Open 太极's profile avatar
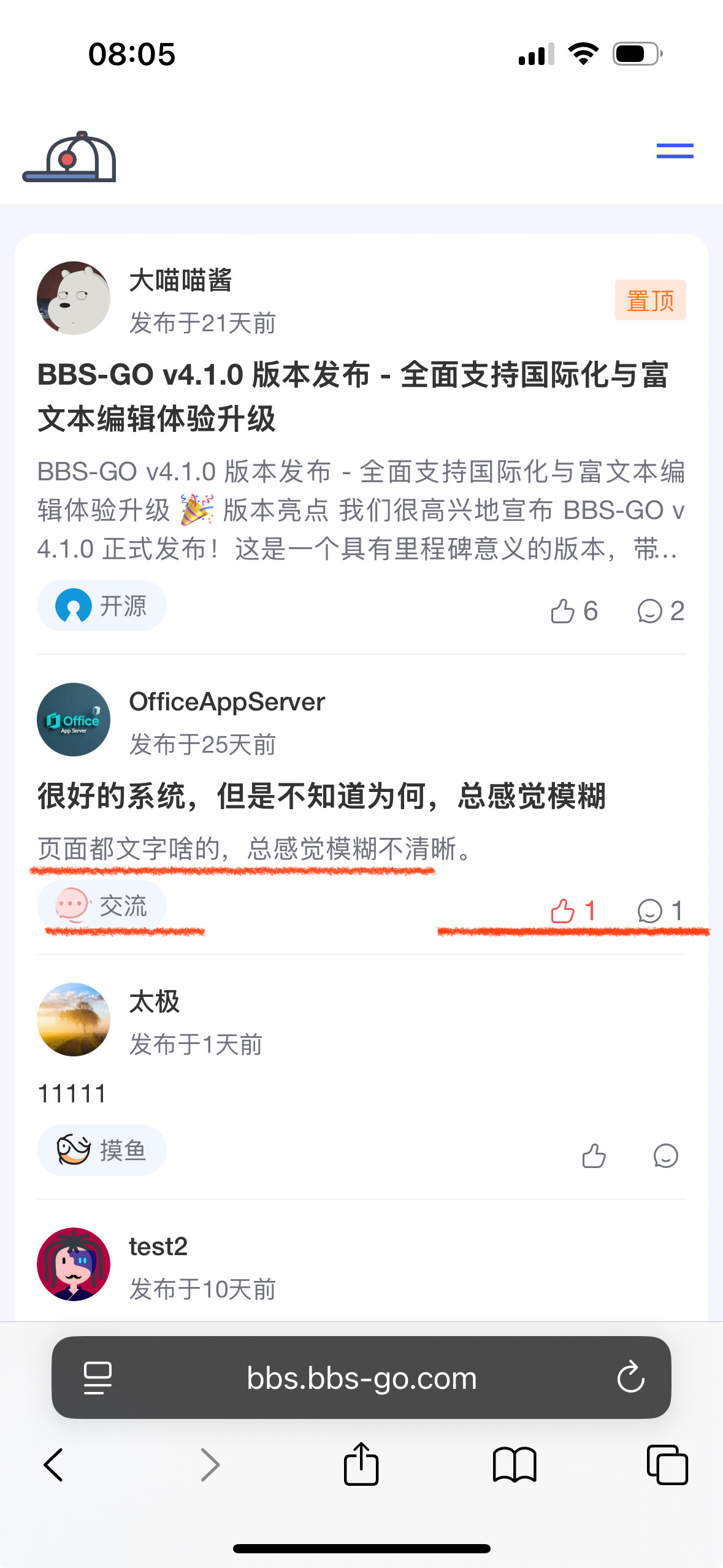The width and height of the screenshot is (723, 1568). (74, 1020)
